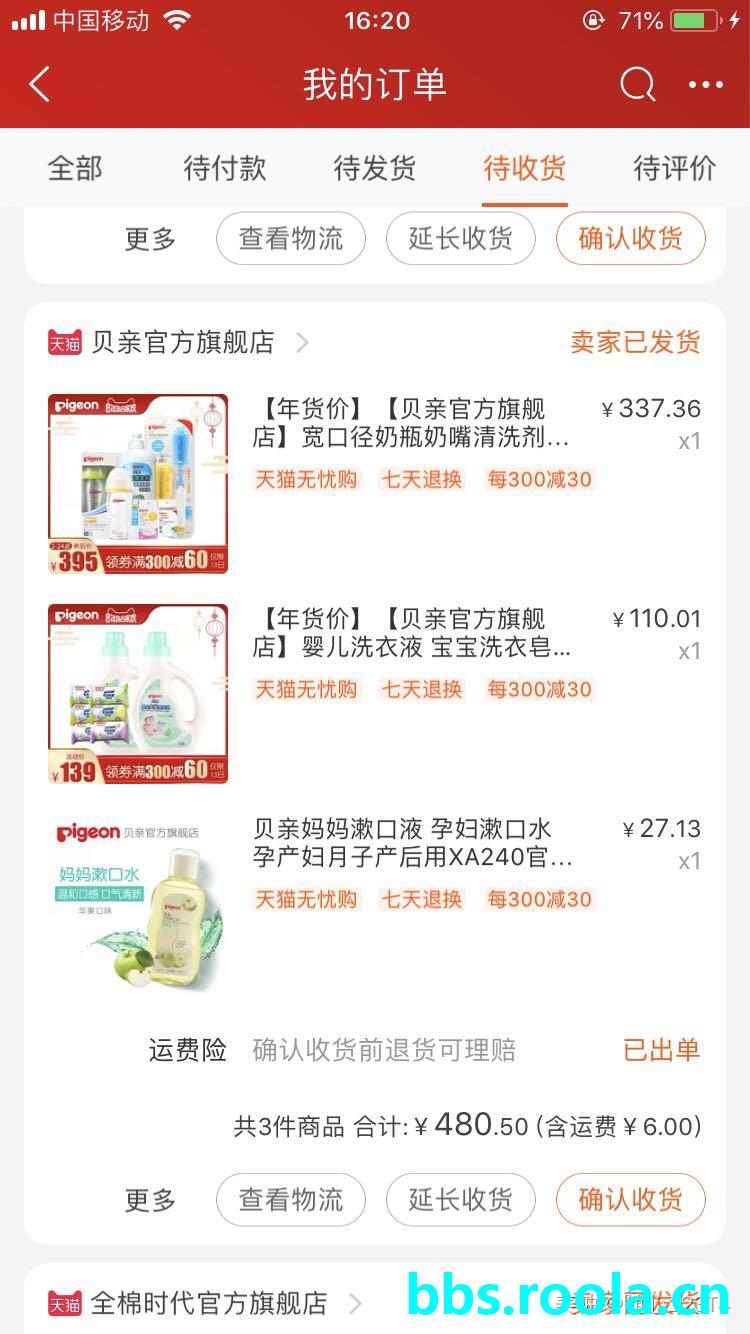The height and width of the screenshot is (1334, 750).
Task: Tap 查看物流 below the ¥480.50 total
Action: (291, 1199)
